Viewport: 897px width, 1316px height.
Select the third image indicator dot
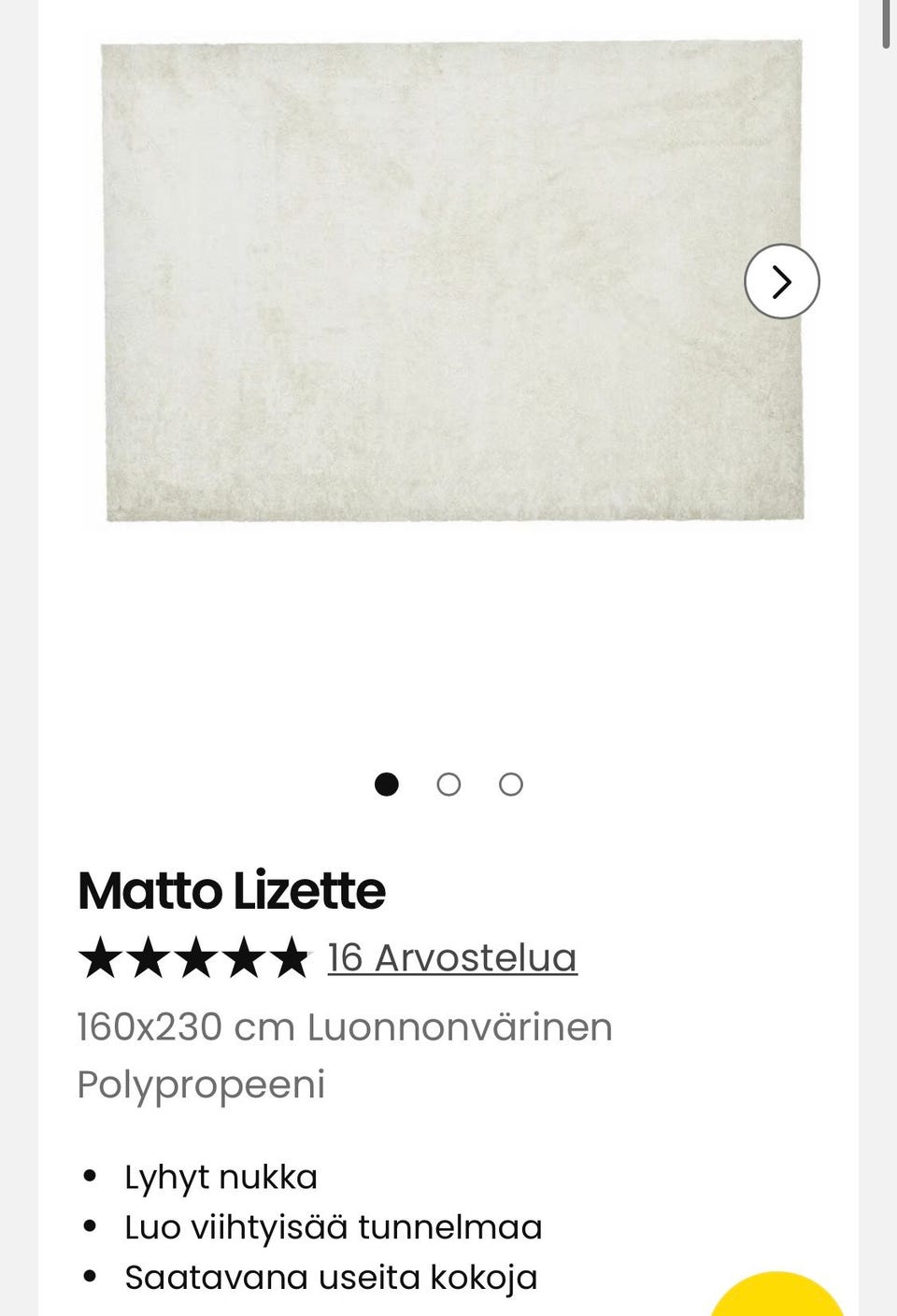pyautogui.click(x=510, y=785)
